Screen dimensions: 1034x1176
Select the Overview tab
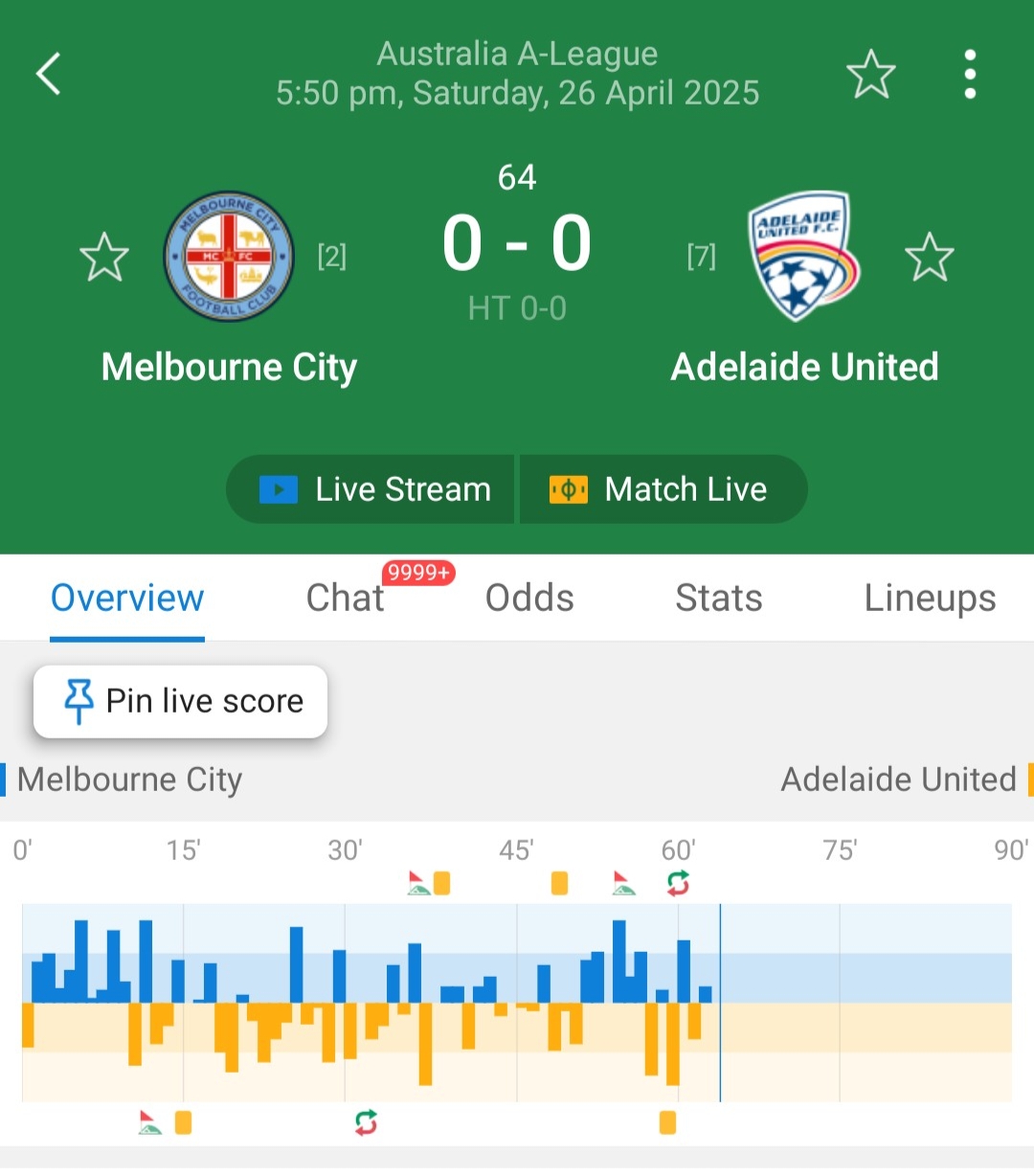tap(127, 599)
